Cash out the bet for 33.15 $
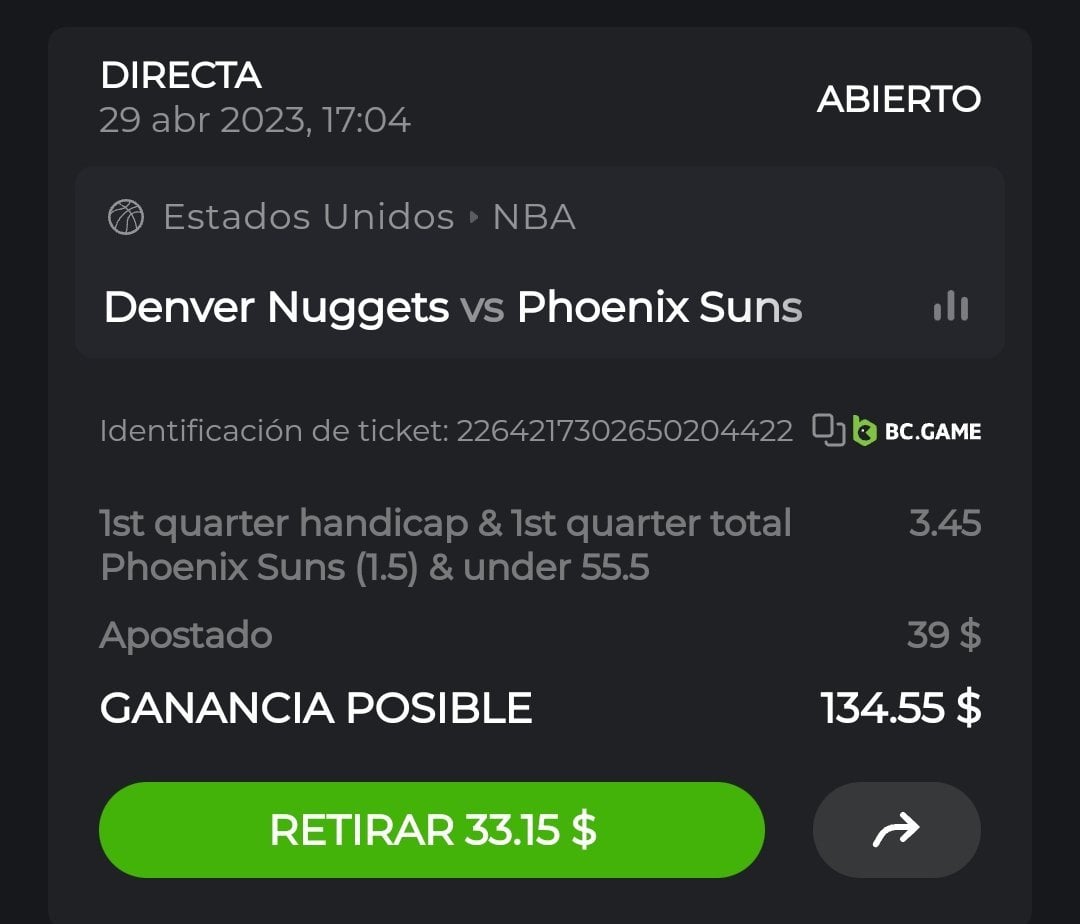This screenshot has width=1080, height=924. click(431, 830)
